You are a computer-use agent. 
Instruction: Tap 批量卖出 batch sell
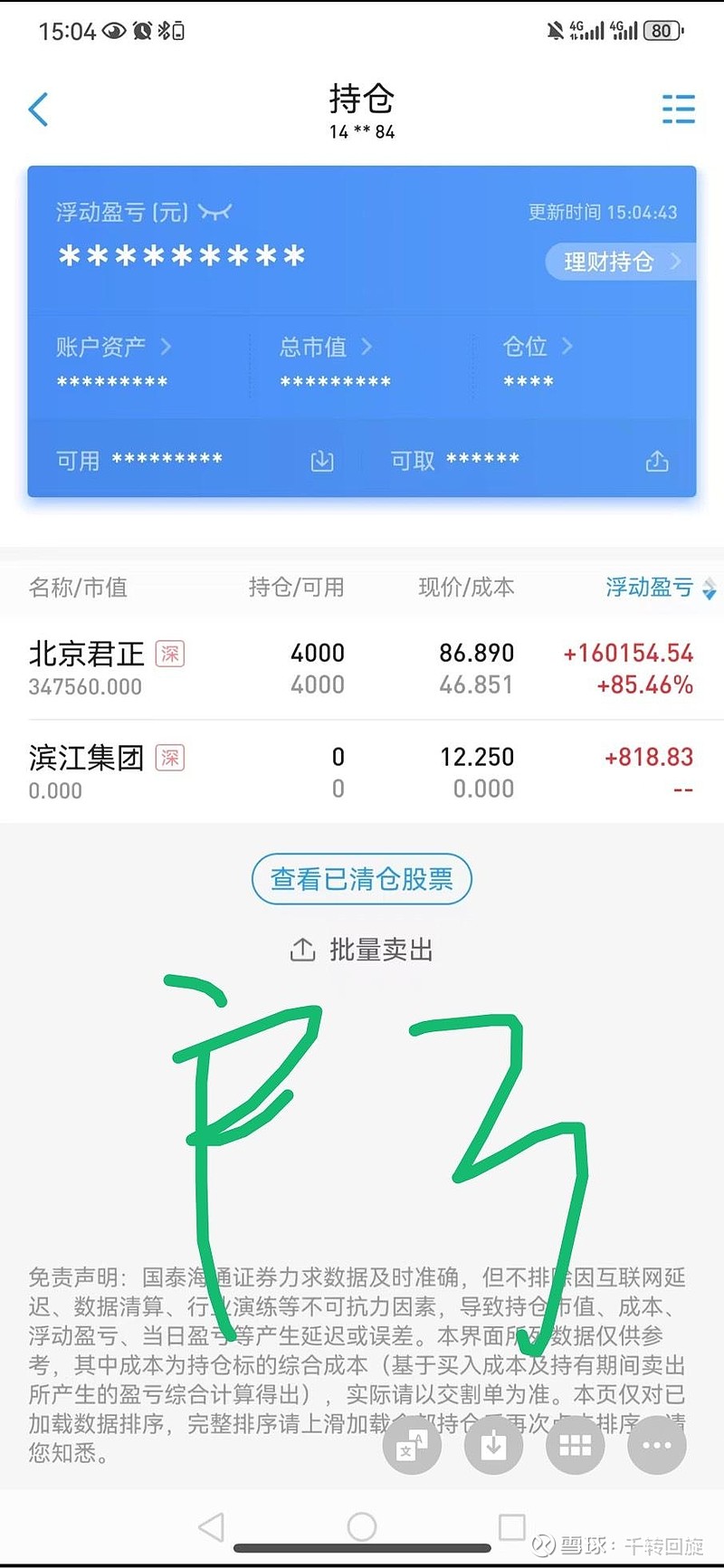(362, 950)
